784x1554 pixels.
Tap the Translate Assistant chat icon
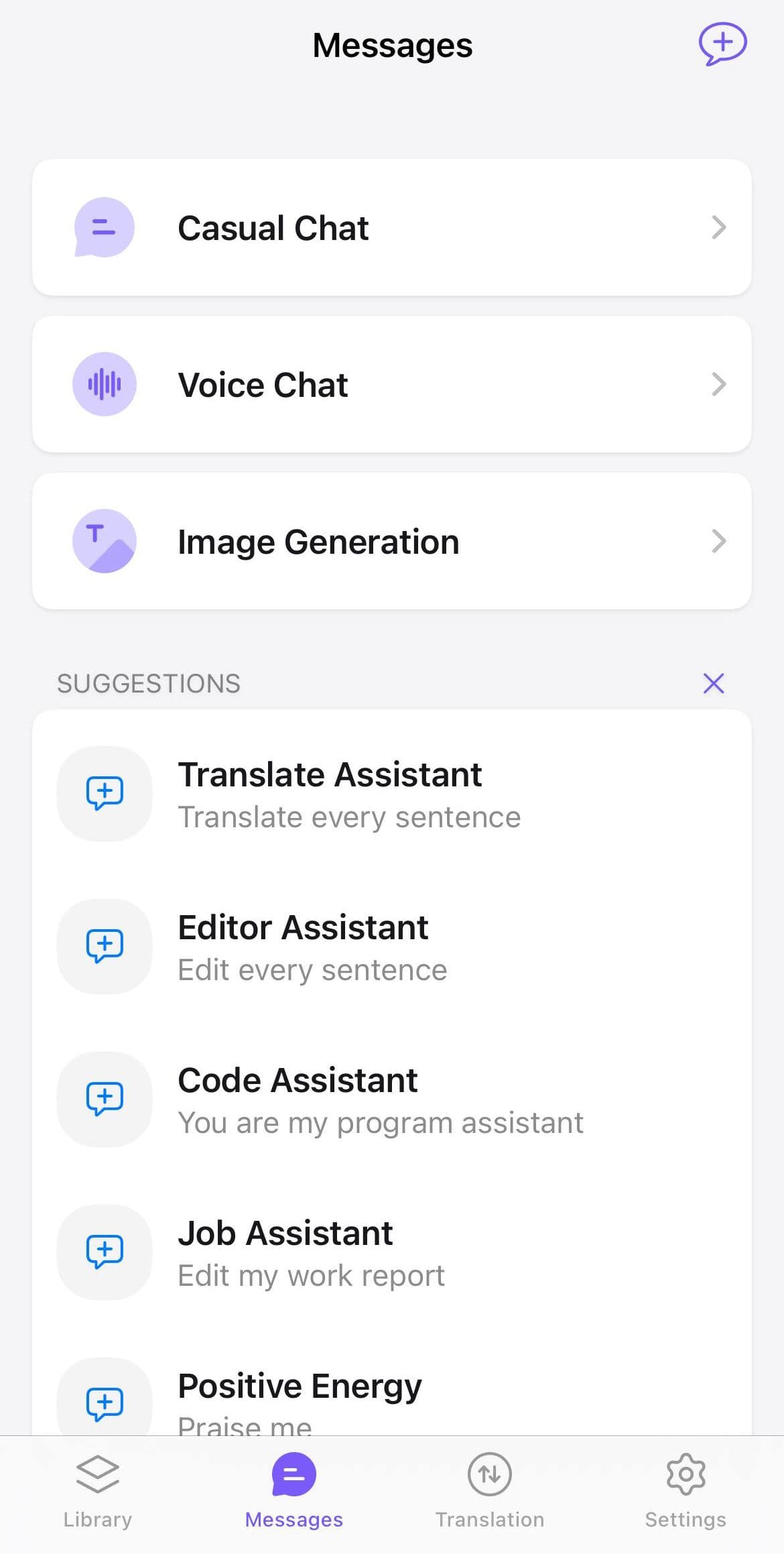click(x=104, y=793)
